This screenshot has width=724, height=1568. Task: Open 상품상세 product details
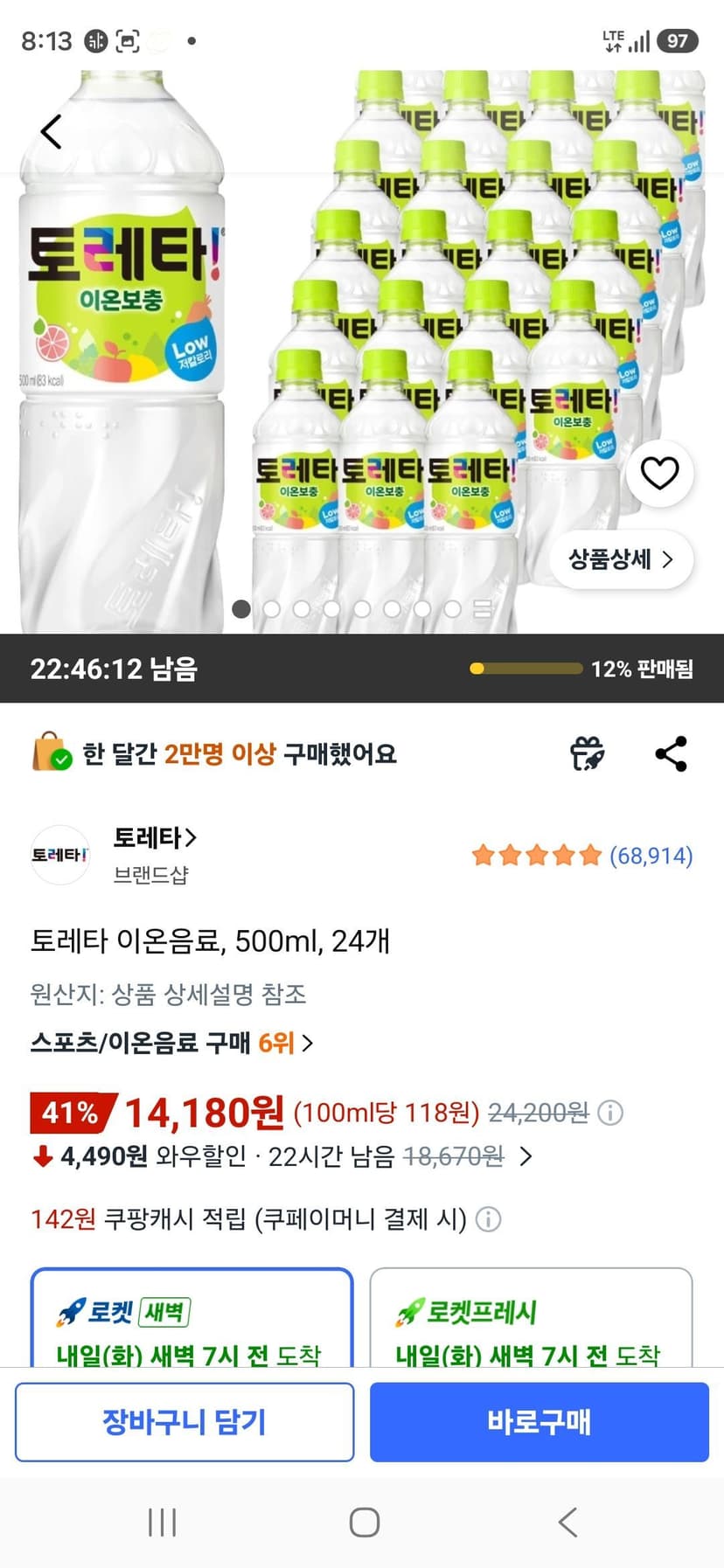click(621, 559)
